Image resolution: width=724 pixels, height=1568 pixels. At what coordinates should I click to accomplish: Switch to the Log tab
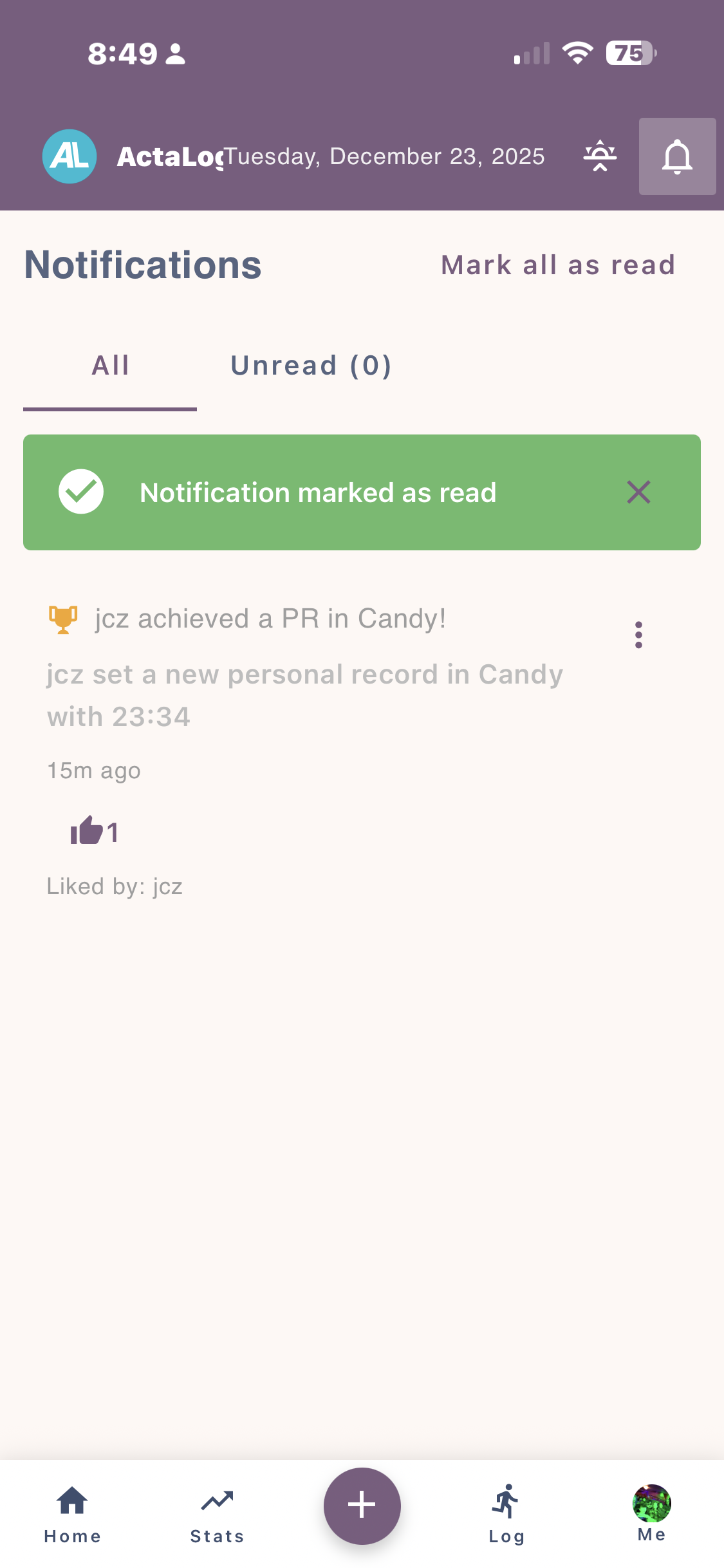point(506,1513)
